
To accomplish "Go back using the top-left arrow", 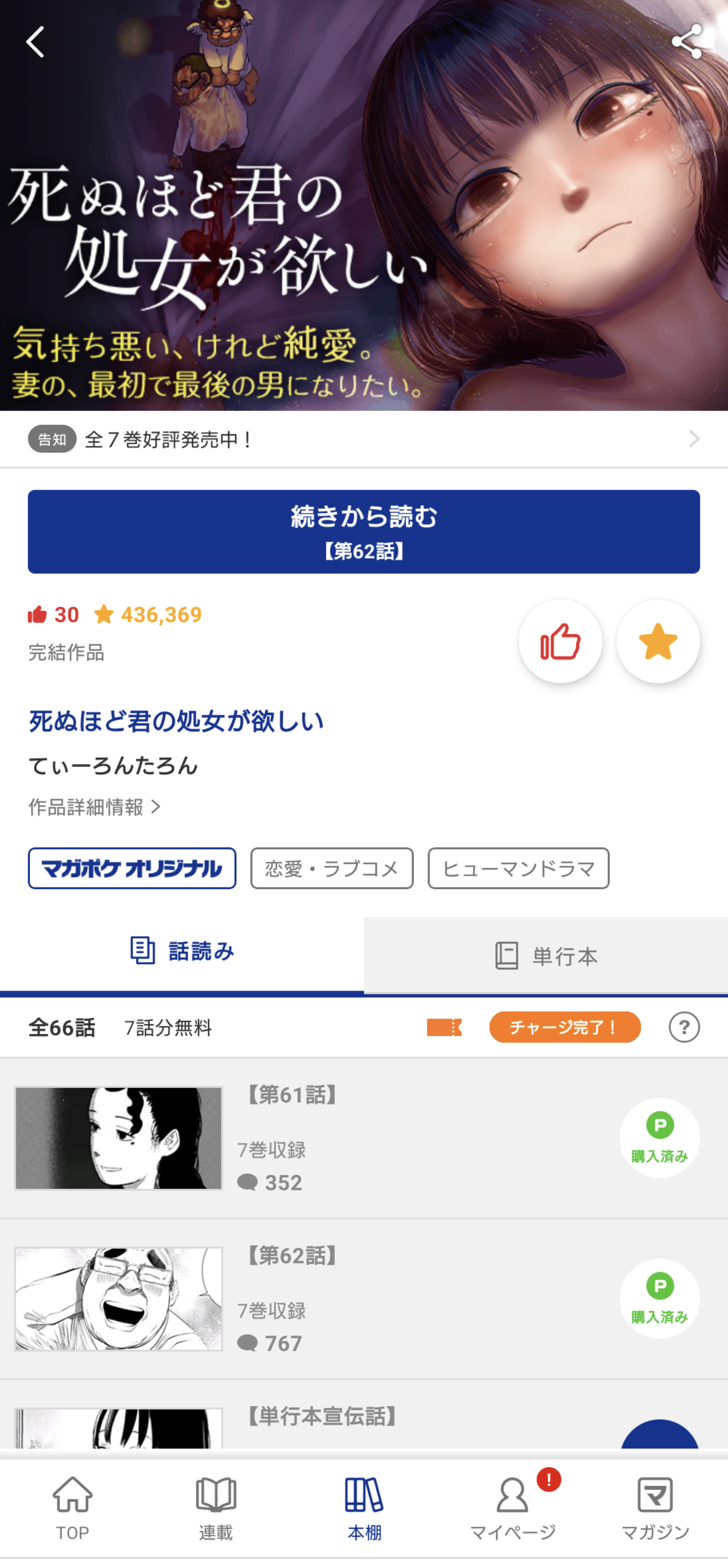I will click(35, 41).
